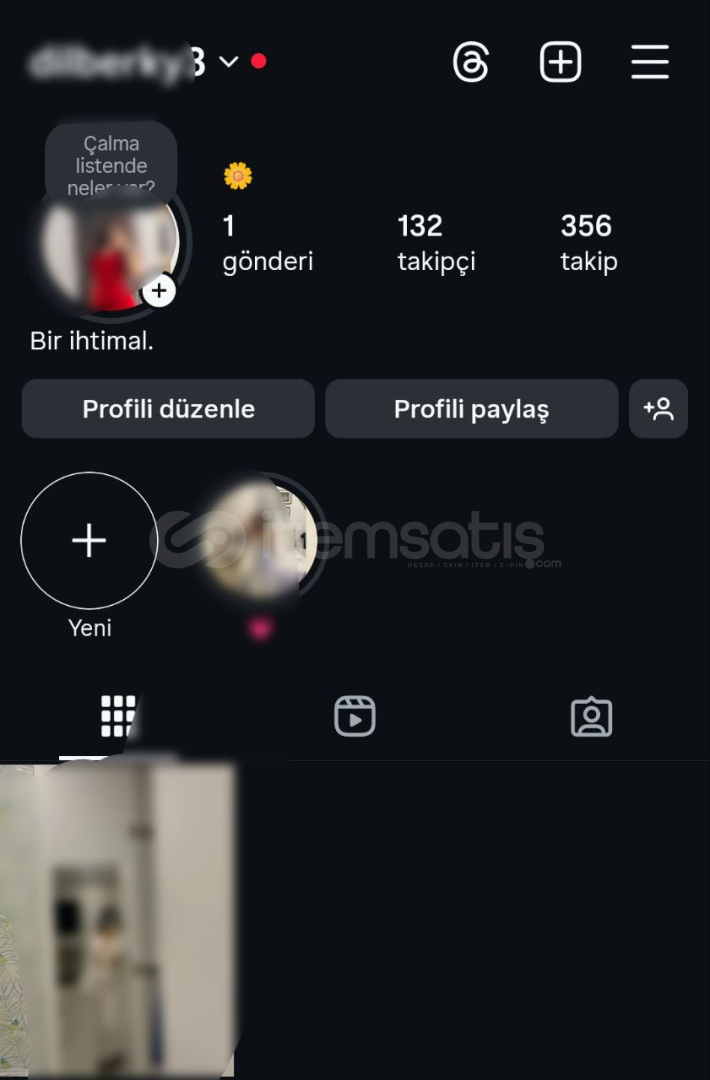Switch to the posts grid tab
Viewport: 710px width, 1080px height.
118,716
